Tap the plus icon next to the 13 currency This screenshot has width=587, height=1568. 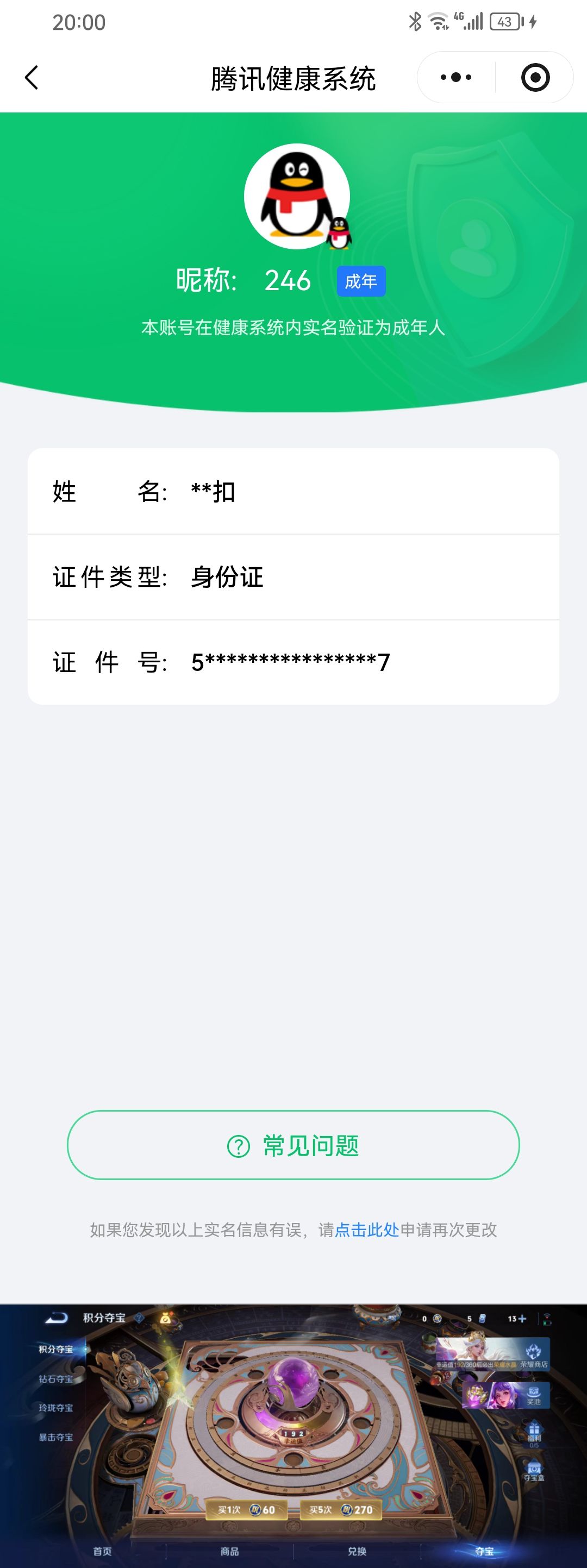(522, 1319)
